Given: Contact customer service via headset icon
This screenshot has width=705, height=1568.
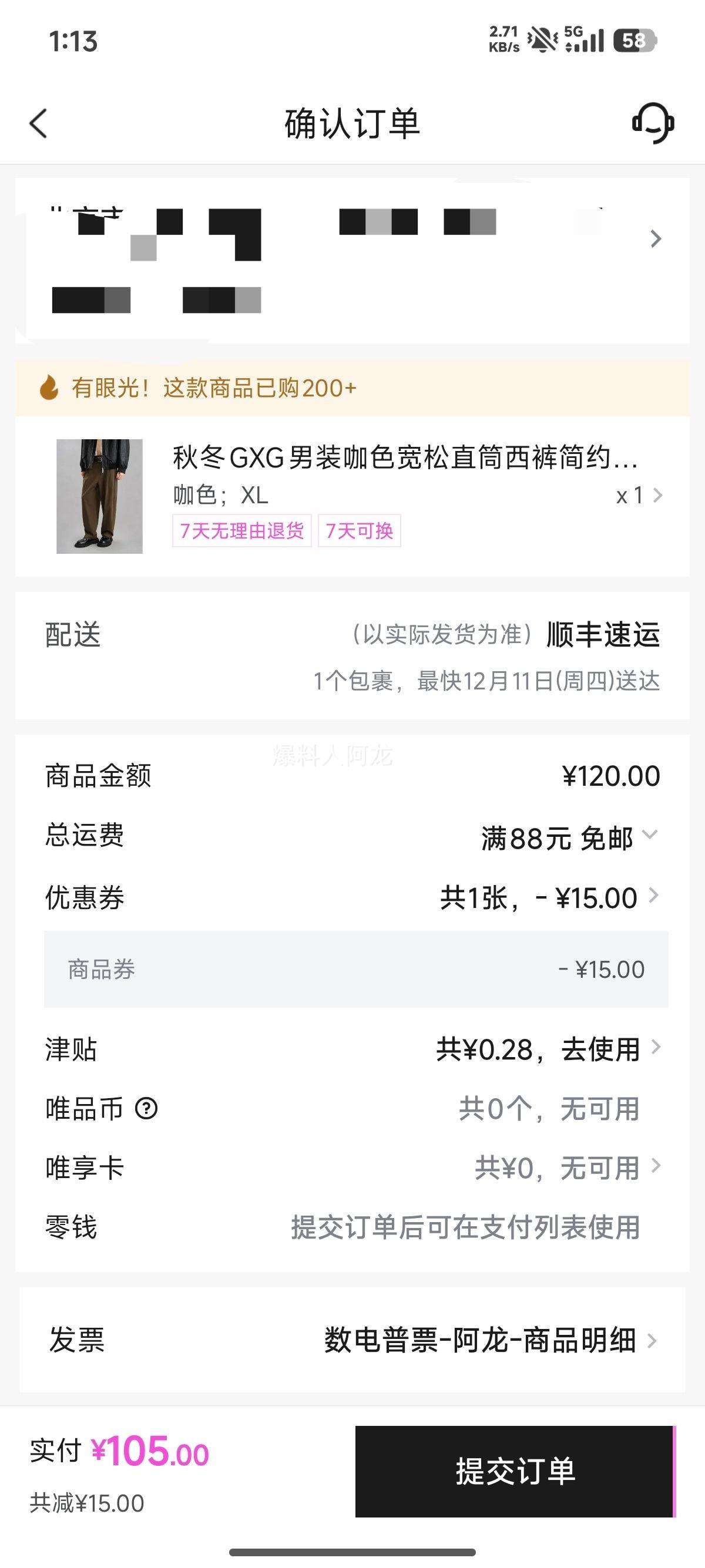Looking at the screenshot, I should coord(653,123).
